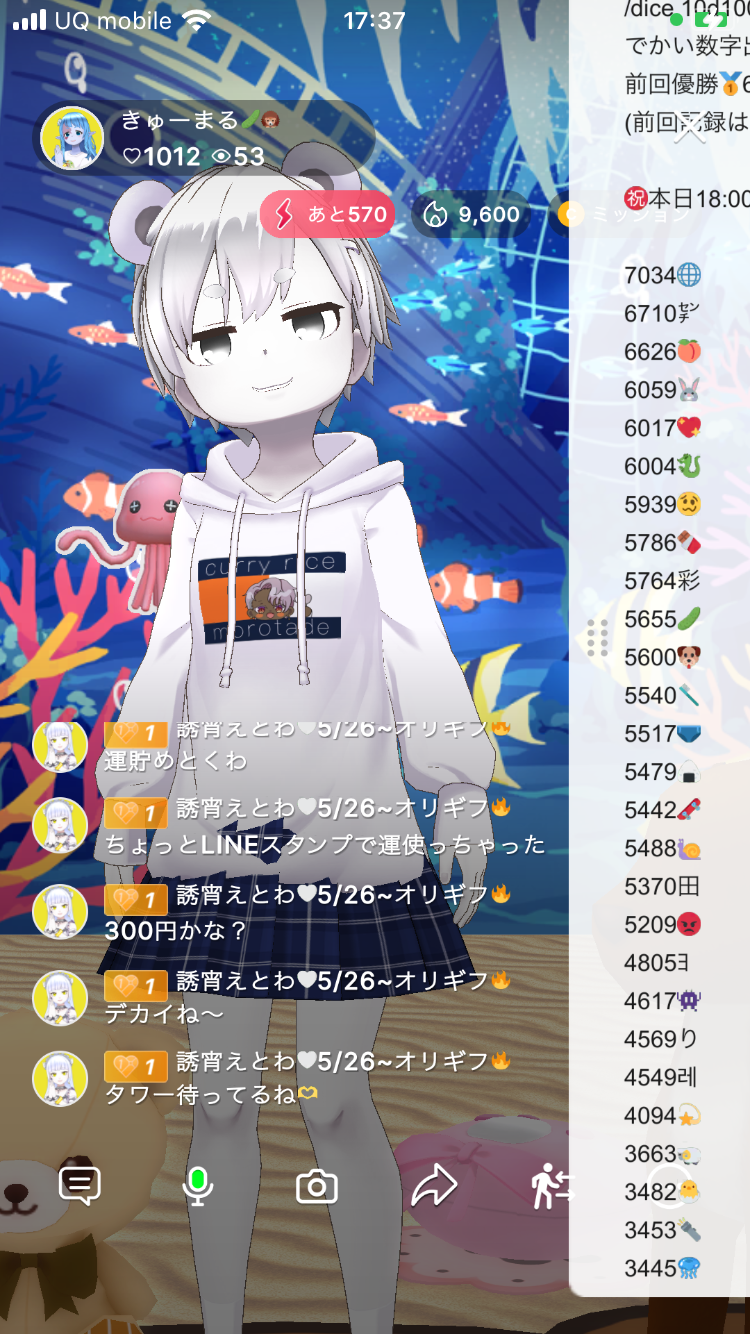Viewport: 750px width, 1334px height.
Task: Tap the side panel drag handle
Action: [597, 638]
